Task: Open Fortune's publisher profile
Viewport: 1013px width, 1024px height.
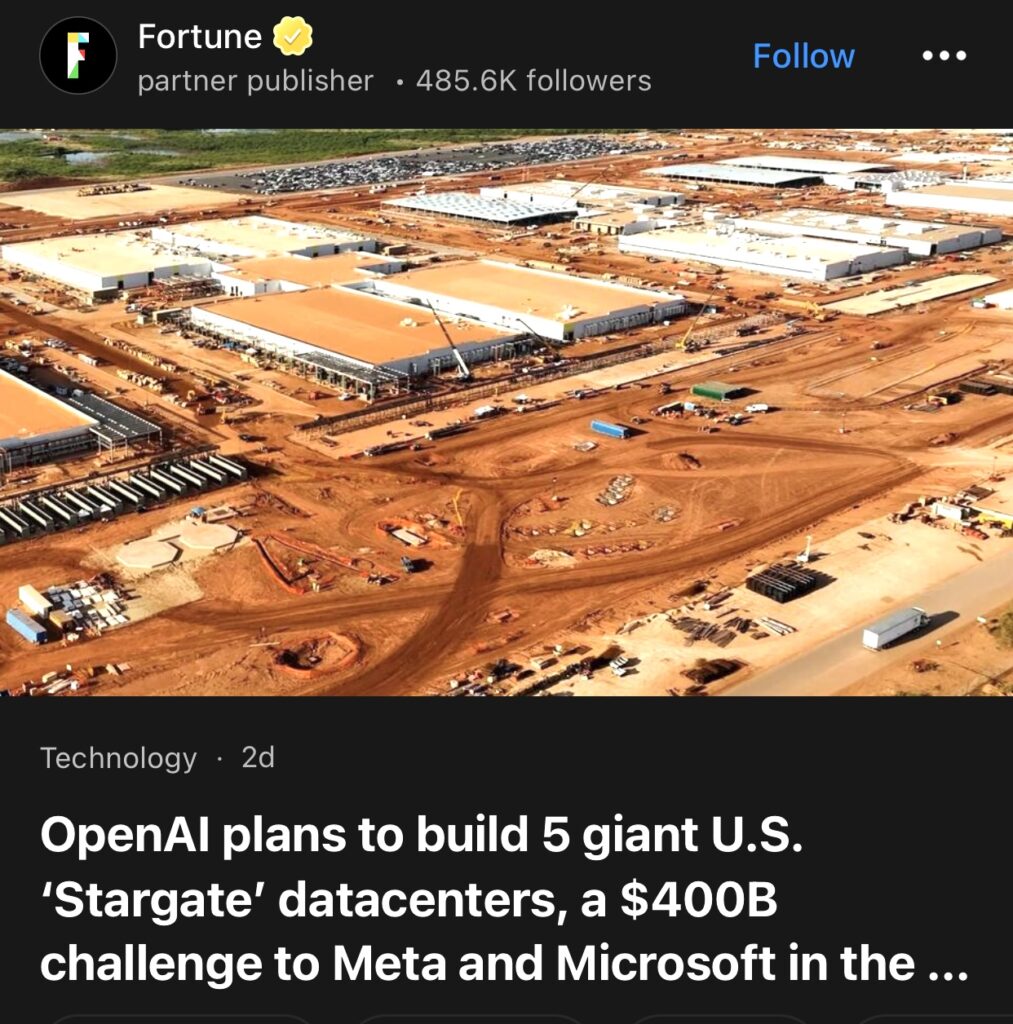Action: tap(200, 38)
